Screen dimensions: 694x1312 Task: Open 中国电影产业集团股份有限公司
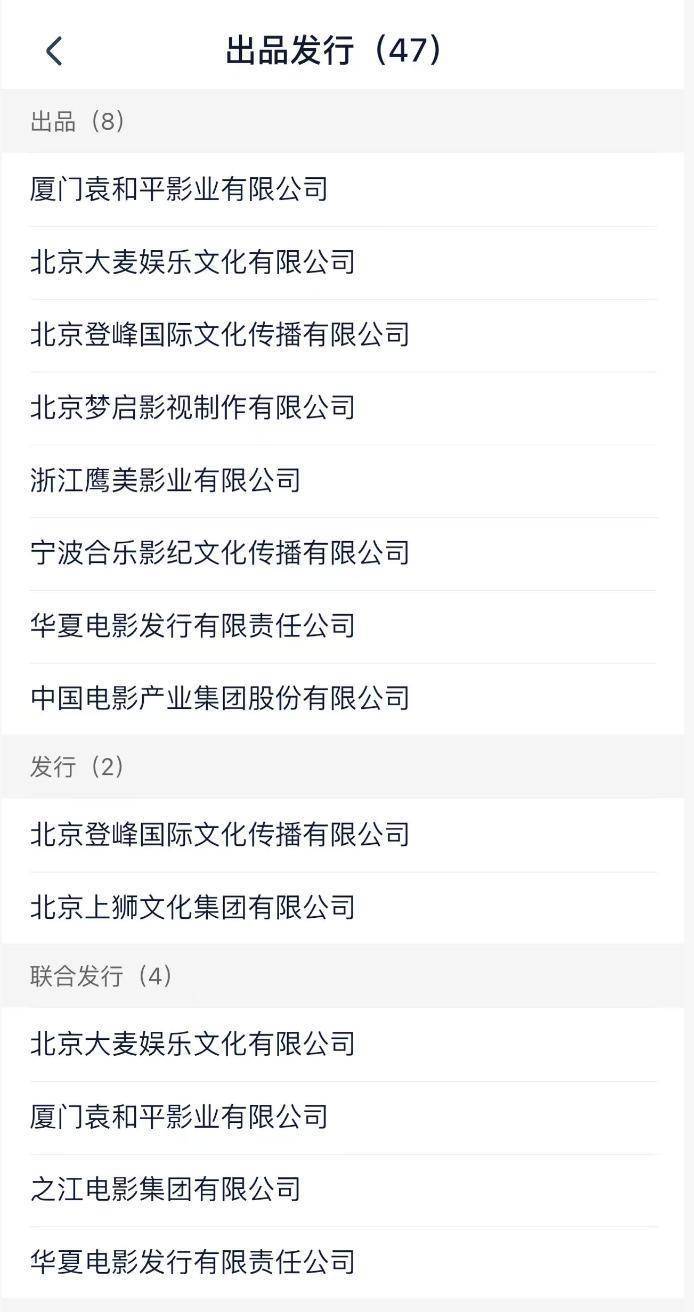pyautogui.click(x=220, y=698)
